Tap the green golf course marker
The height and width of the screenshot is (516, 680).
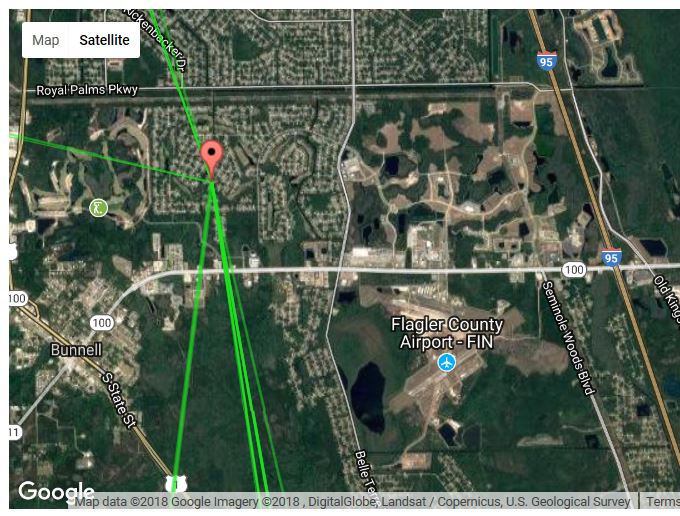pyautogui.click(x=98, y=208)
